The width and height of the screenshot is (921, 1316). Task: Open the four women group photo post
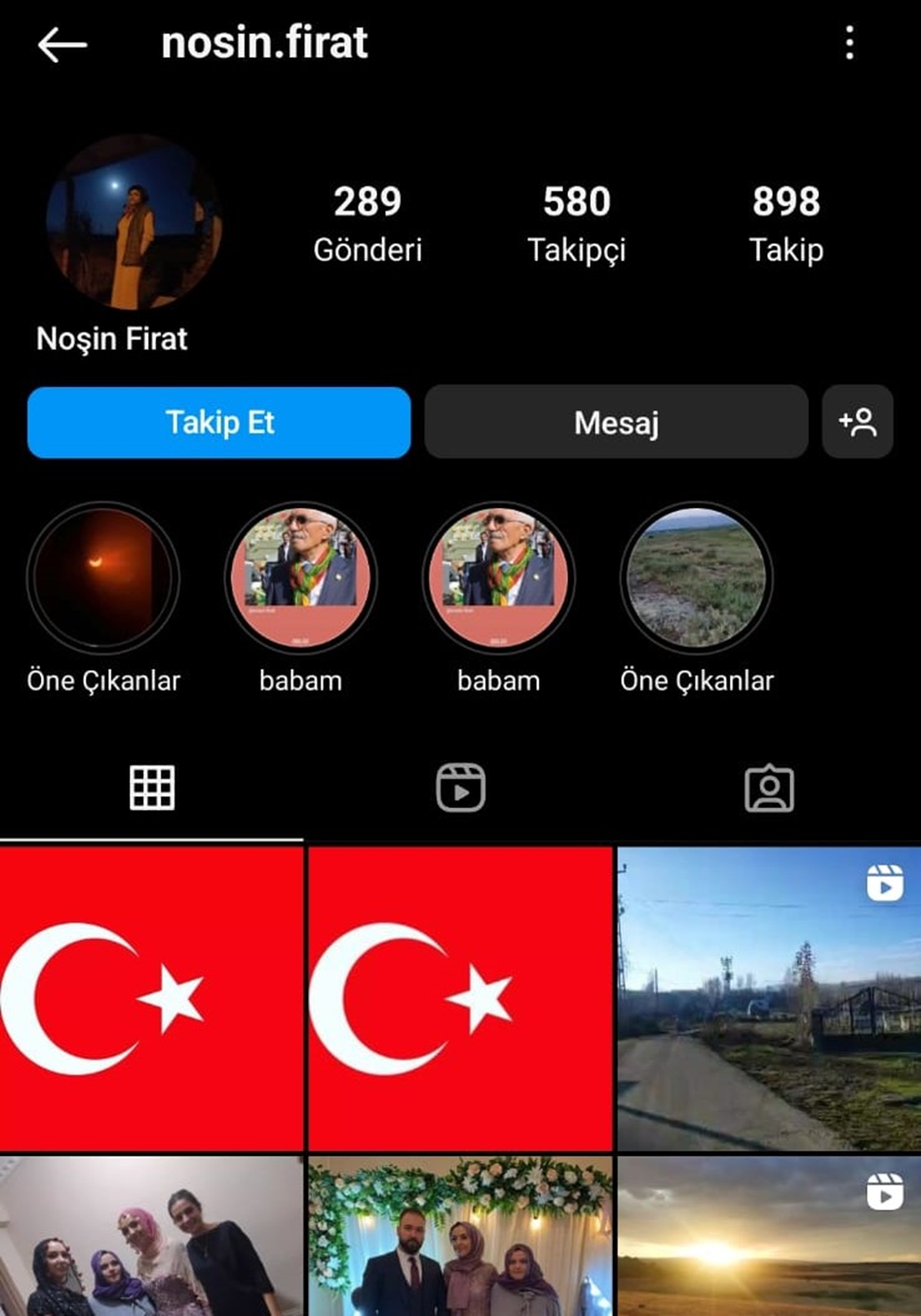[x=151, y=1236]
